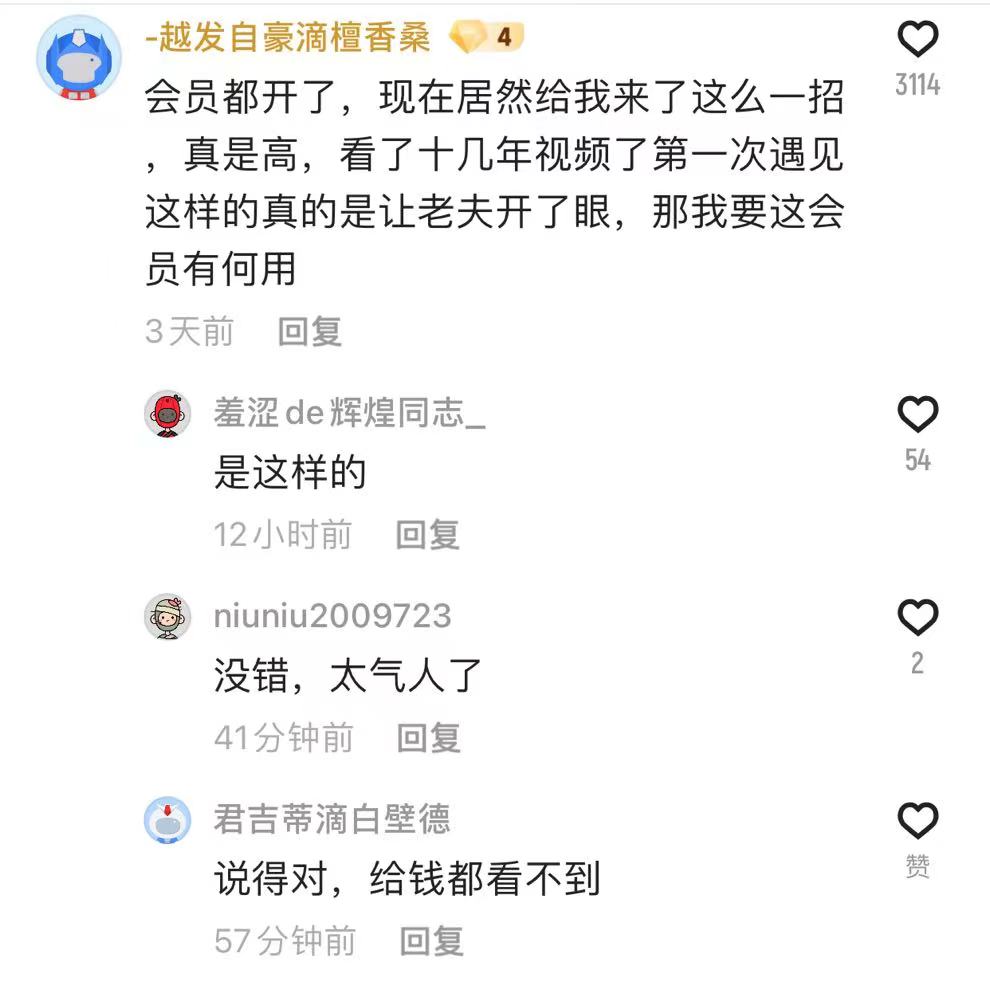This screenshot has height=993, width=990.
Task: Reply to 羞涩de辉煌同志_'s comment
Action: pos(427,534)
